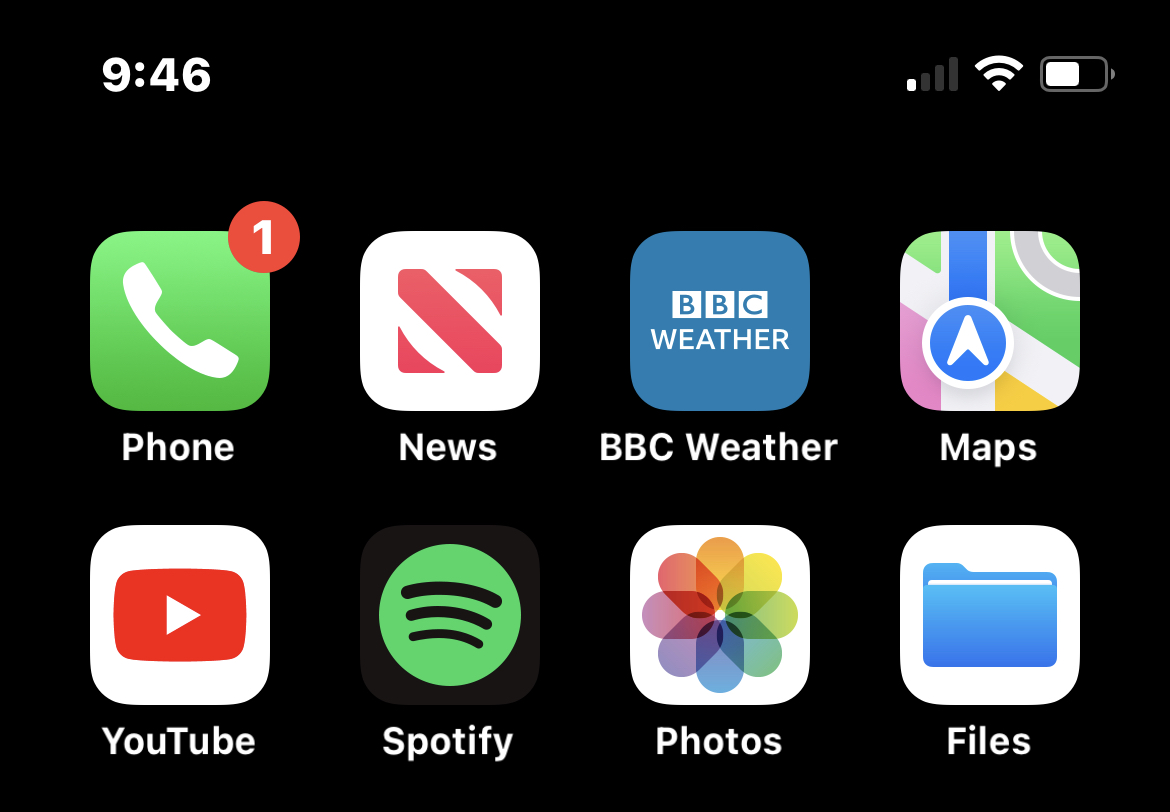1170x812 pixels.
Task: Open BBC Weather
Action: pos(720,321)
